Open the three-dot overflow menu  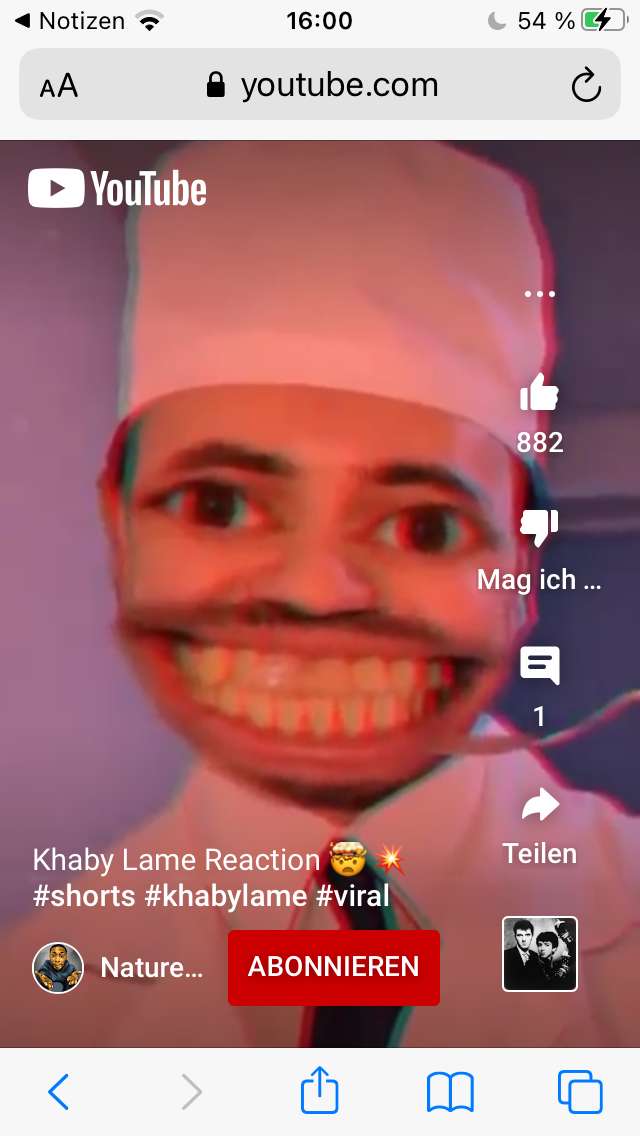coord(539,294)
